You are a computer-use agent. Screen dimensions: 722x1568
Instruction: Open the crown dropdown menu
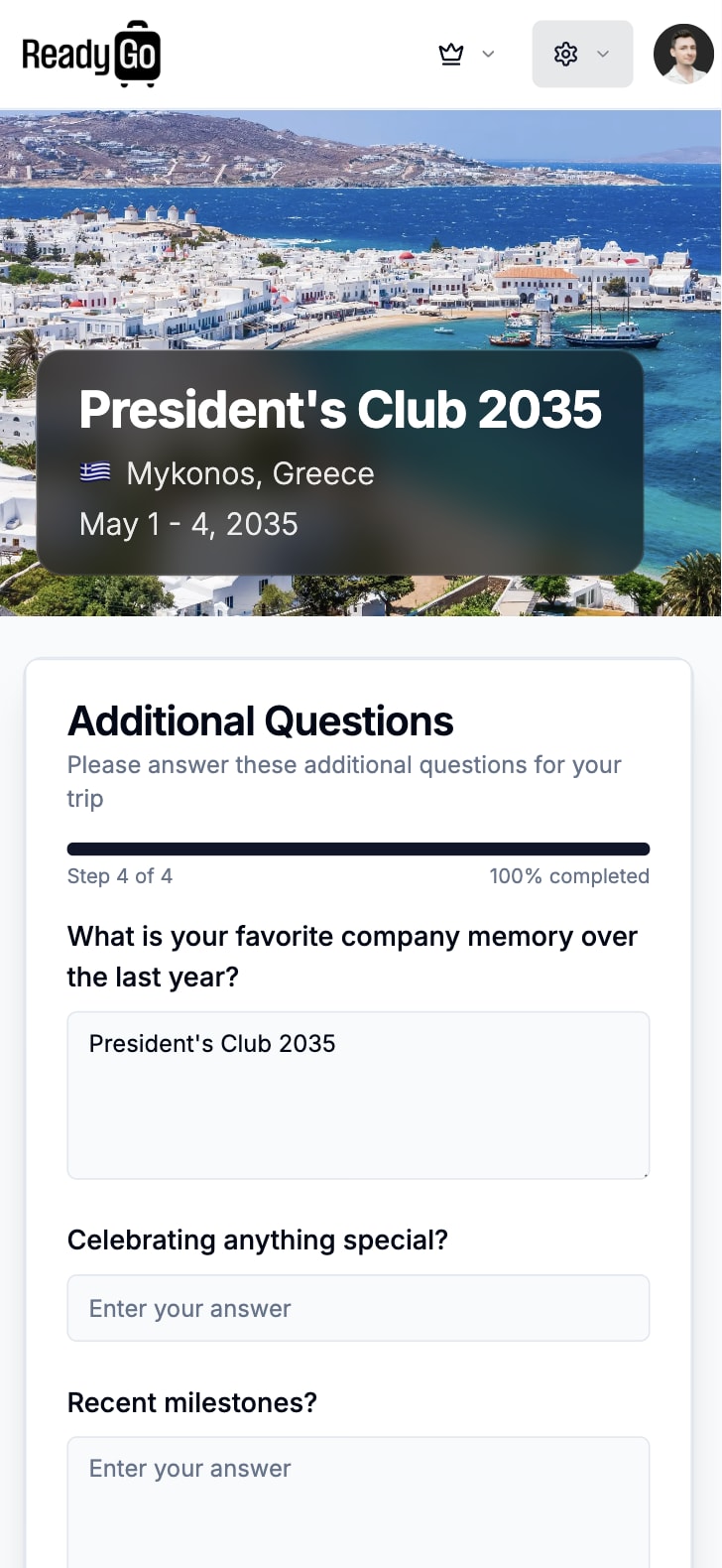pos(466,54)
